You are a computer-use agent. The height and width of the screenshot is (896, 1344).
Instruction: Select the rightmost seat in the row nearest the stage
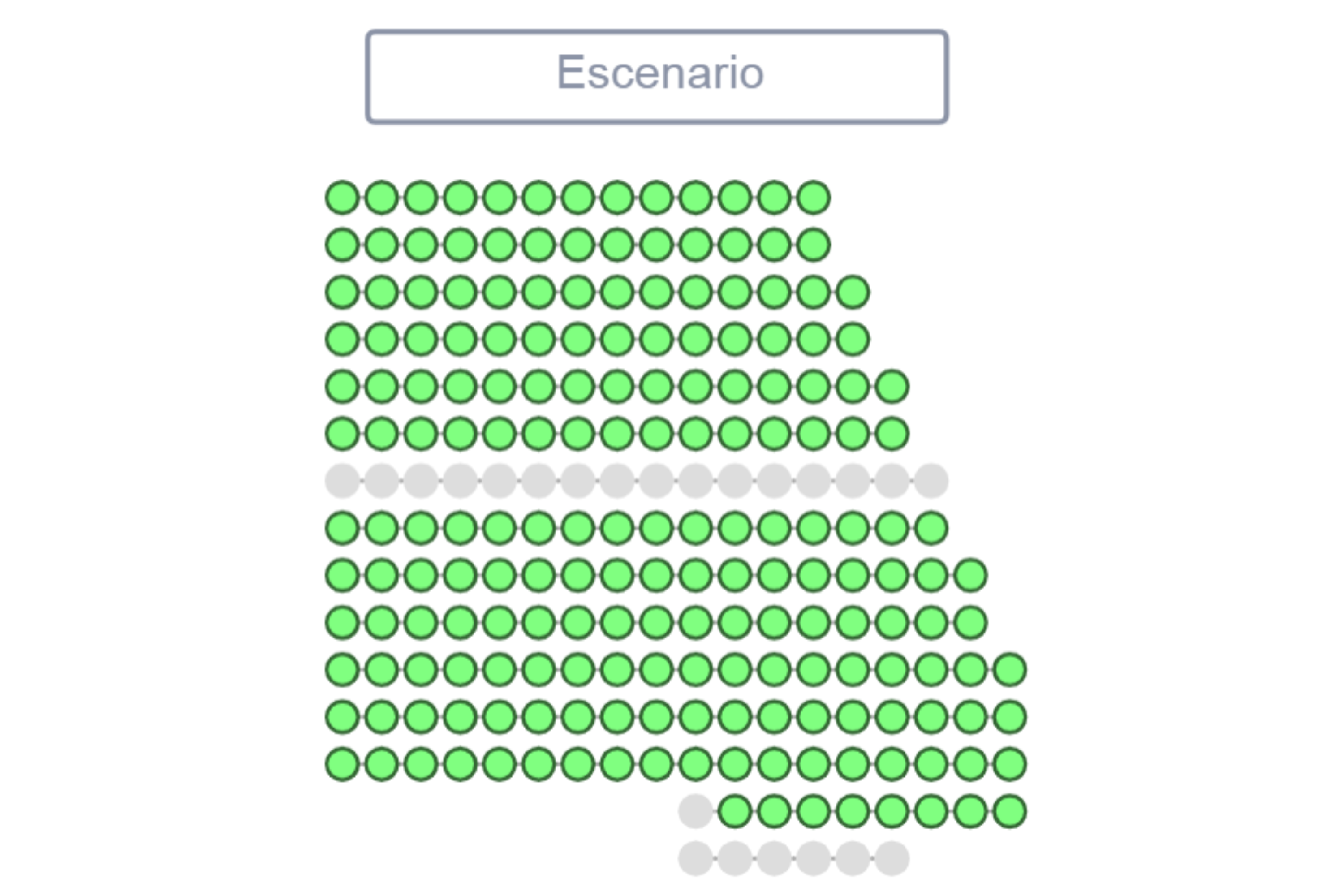click(814, 198)
